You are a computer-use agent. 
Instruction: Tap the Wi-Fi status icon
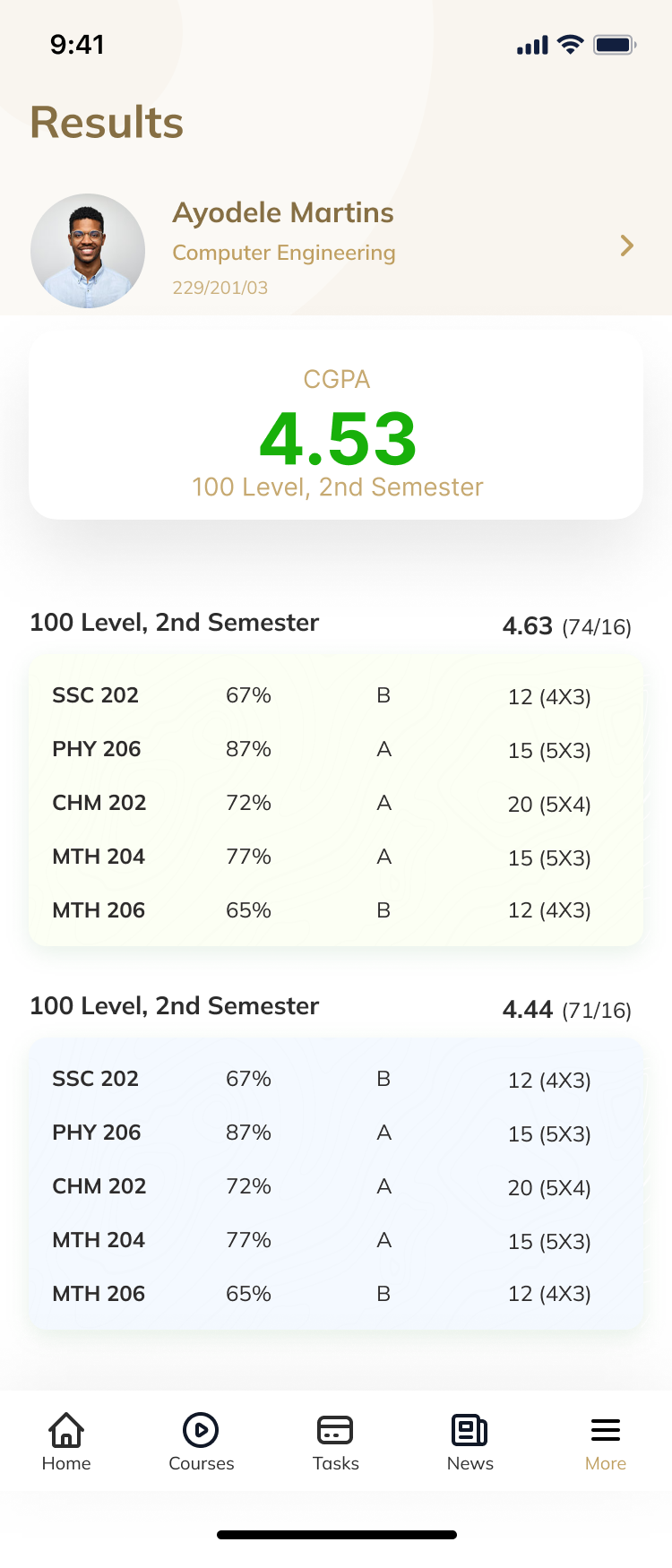coord(566,43)
